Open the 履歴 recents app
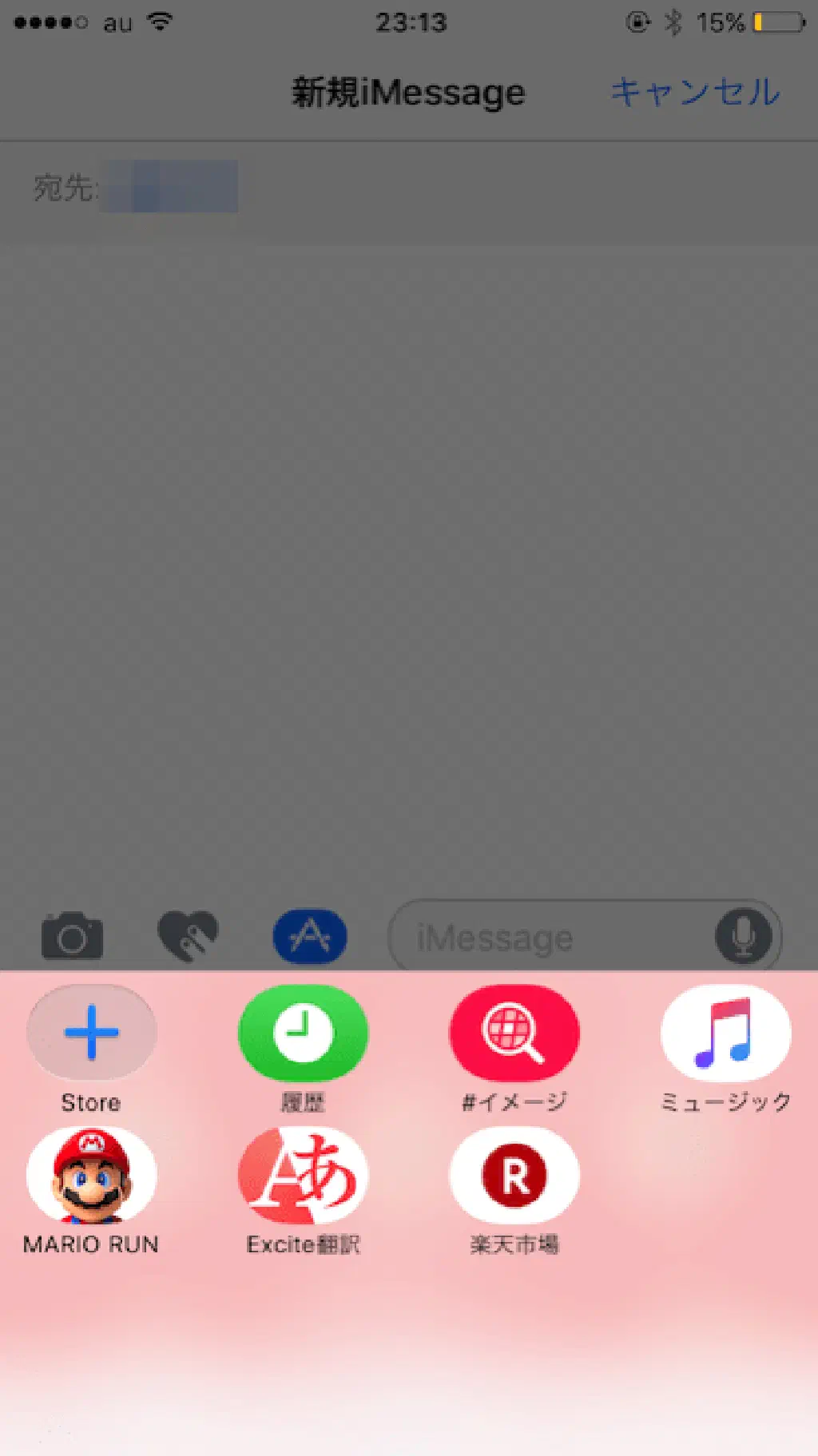Screen dimensions: 818x1456 [303, 1033]
